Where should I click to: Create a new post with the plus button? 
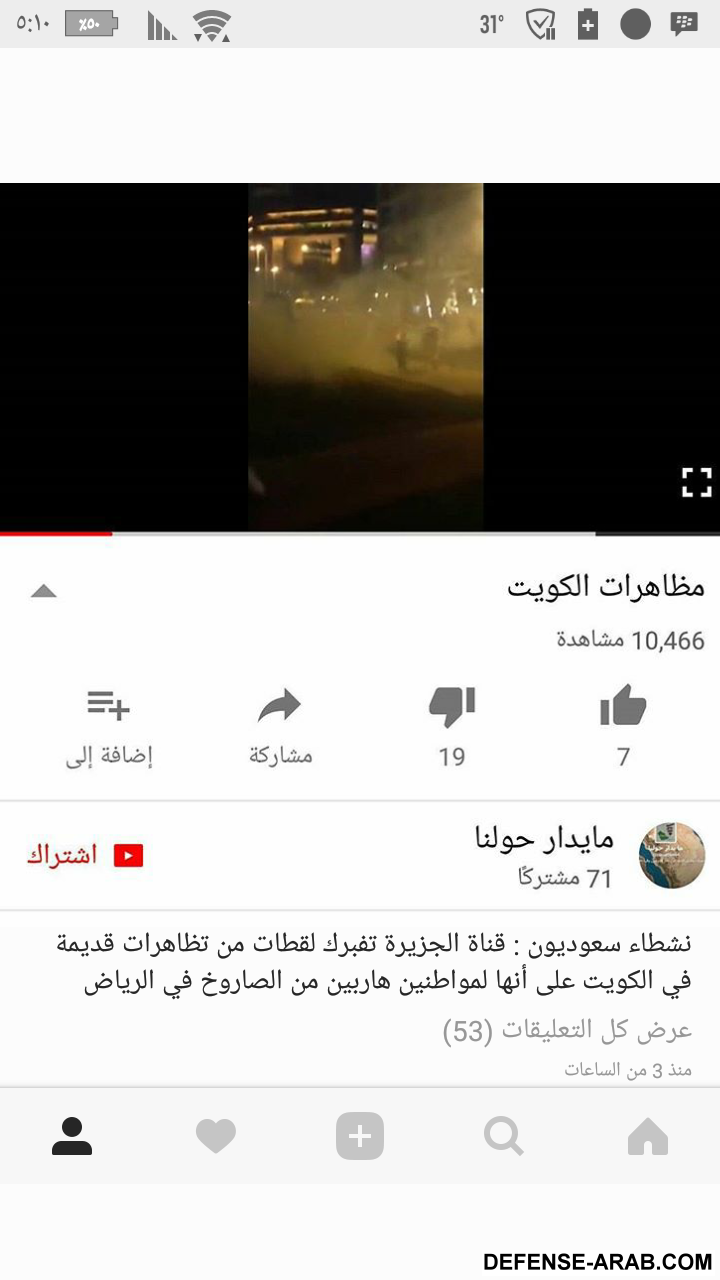(360, 1137)
